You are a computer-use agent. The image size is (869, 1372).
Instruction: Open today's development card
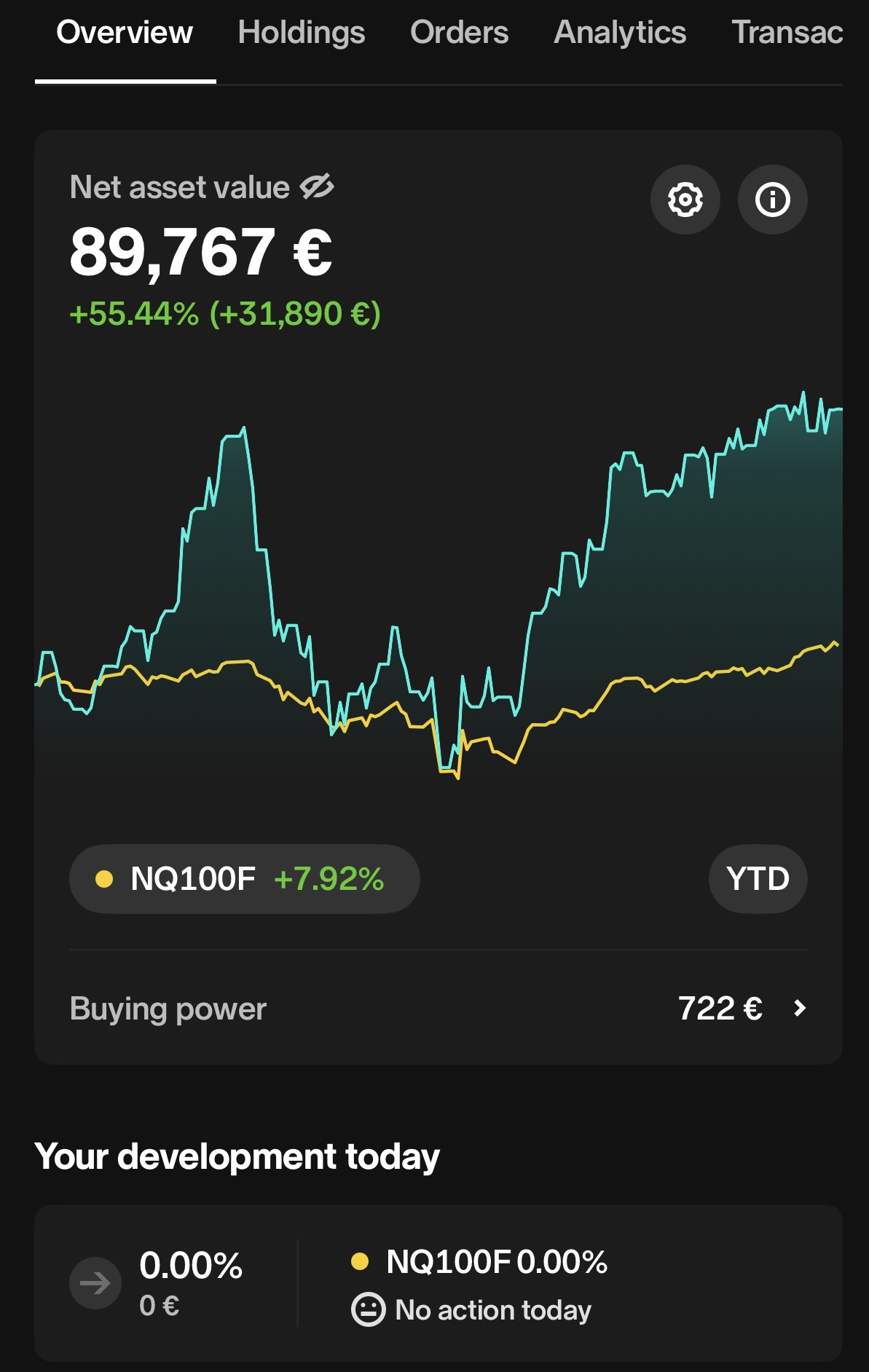tap(439, 1283)
